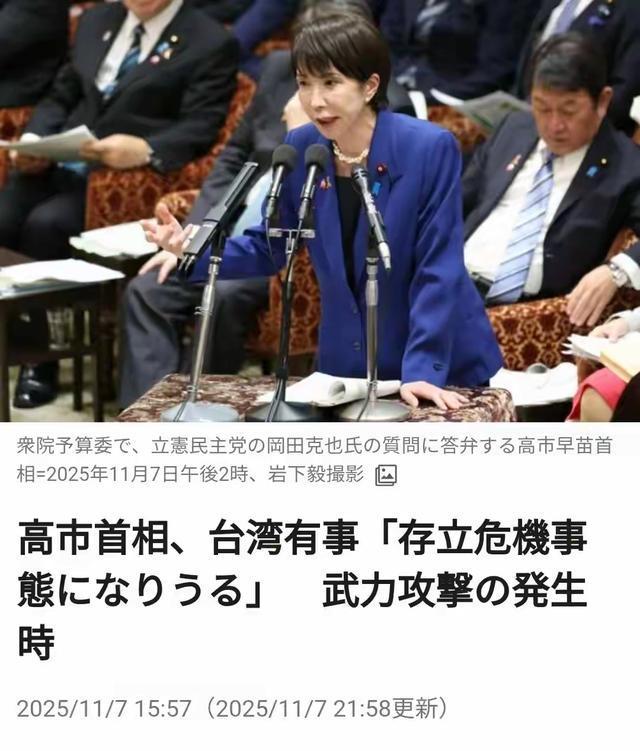Open the photo gallery icon beside the caption
Screen dimensions: 640x751
[x=386, y=476]
